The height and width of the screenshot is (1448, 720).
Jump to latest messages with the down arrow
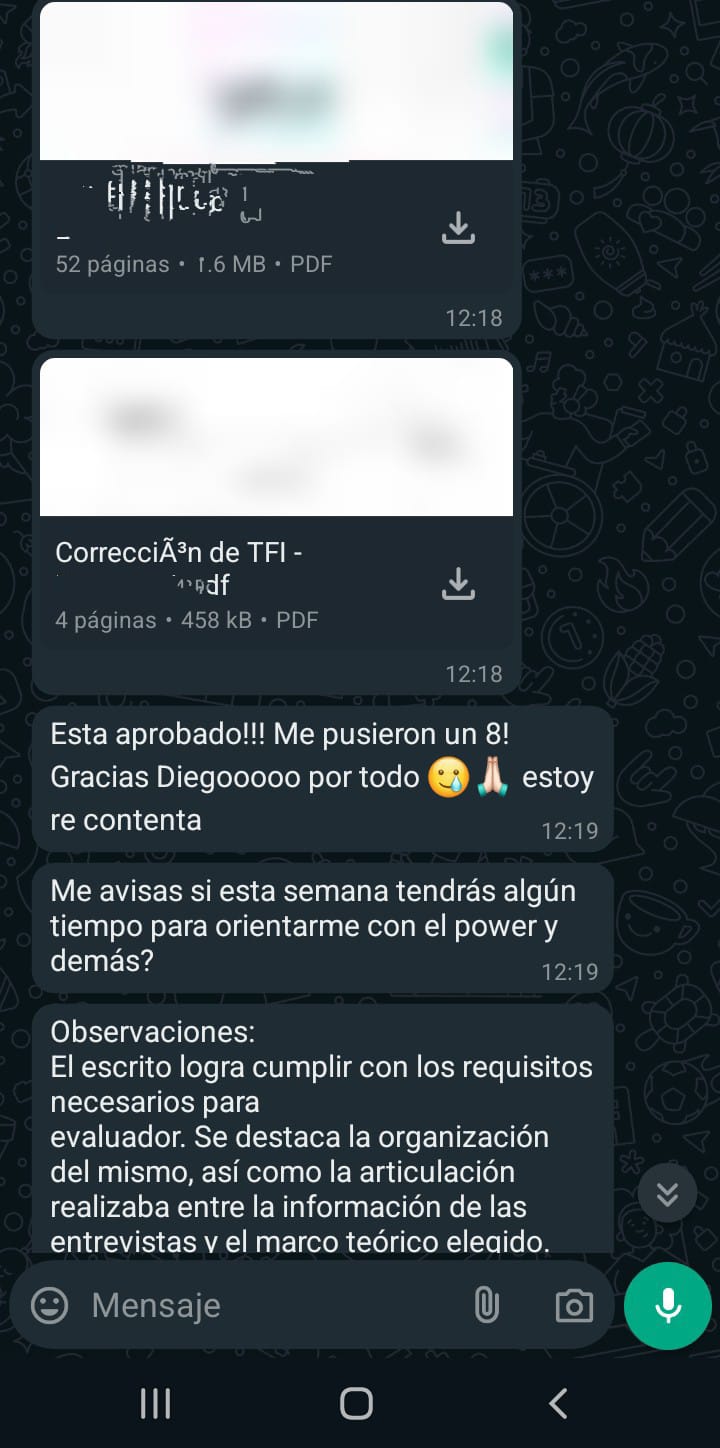pos(667,1193)
